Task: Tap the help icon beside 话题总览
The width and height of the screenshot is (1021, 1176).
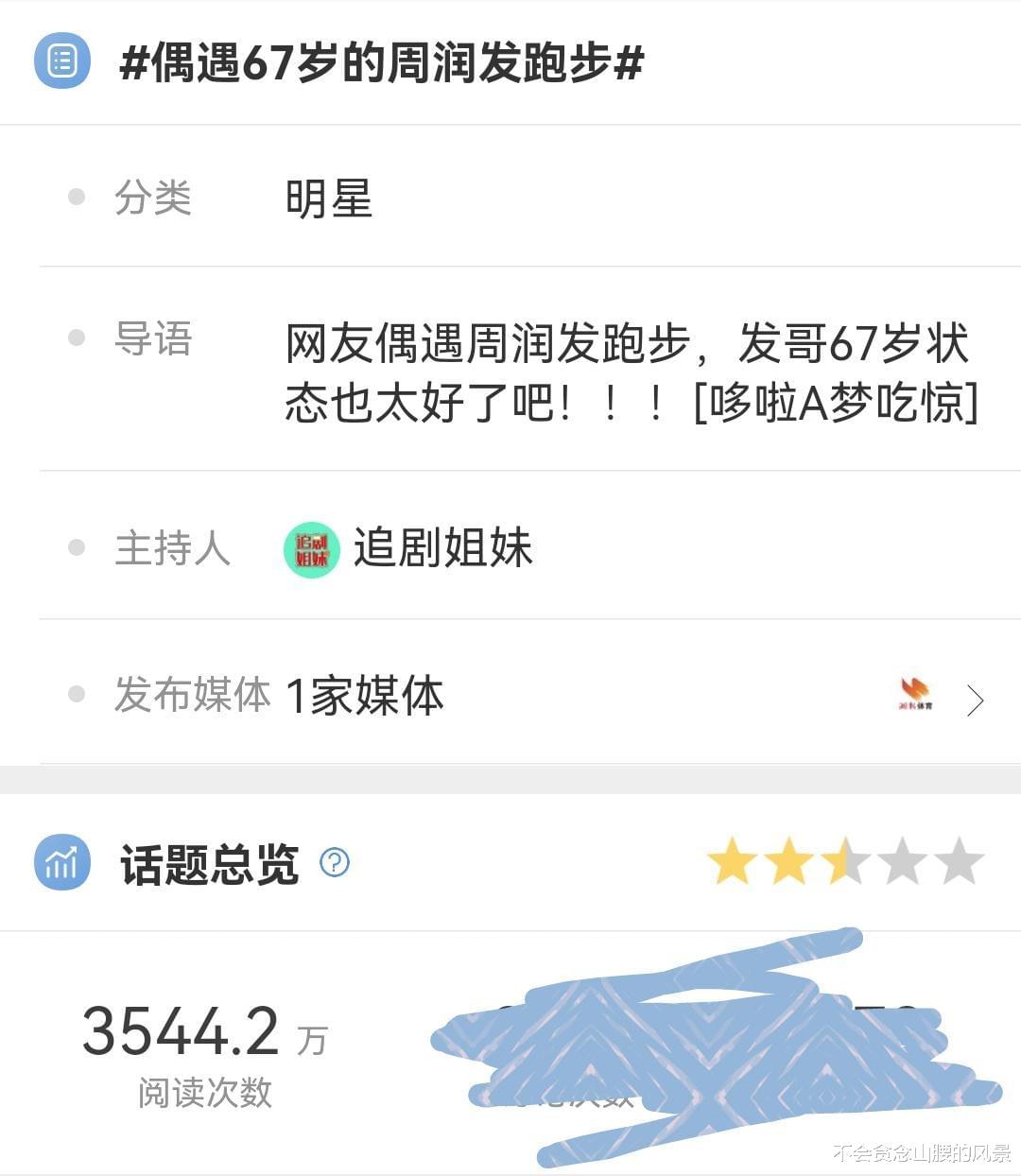Action: (x=335, y=863)
